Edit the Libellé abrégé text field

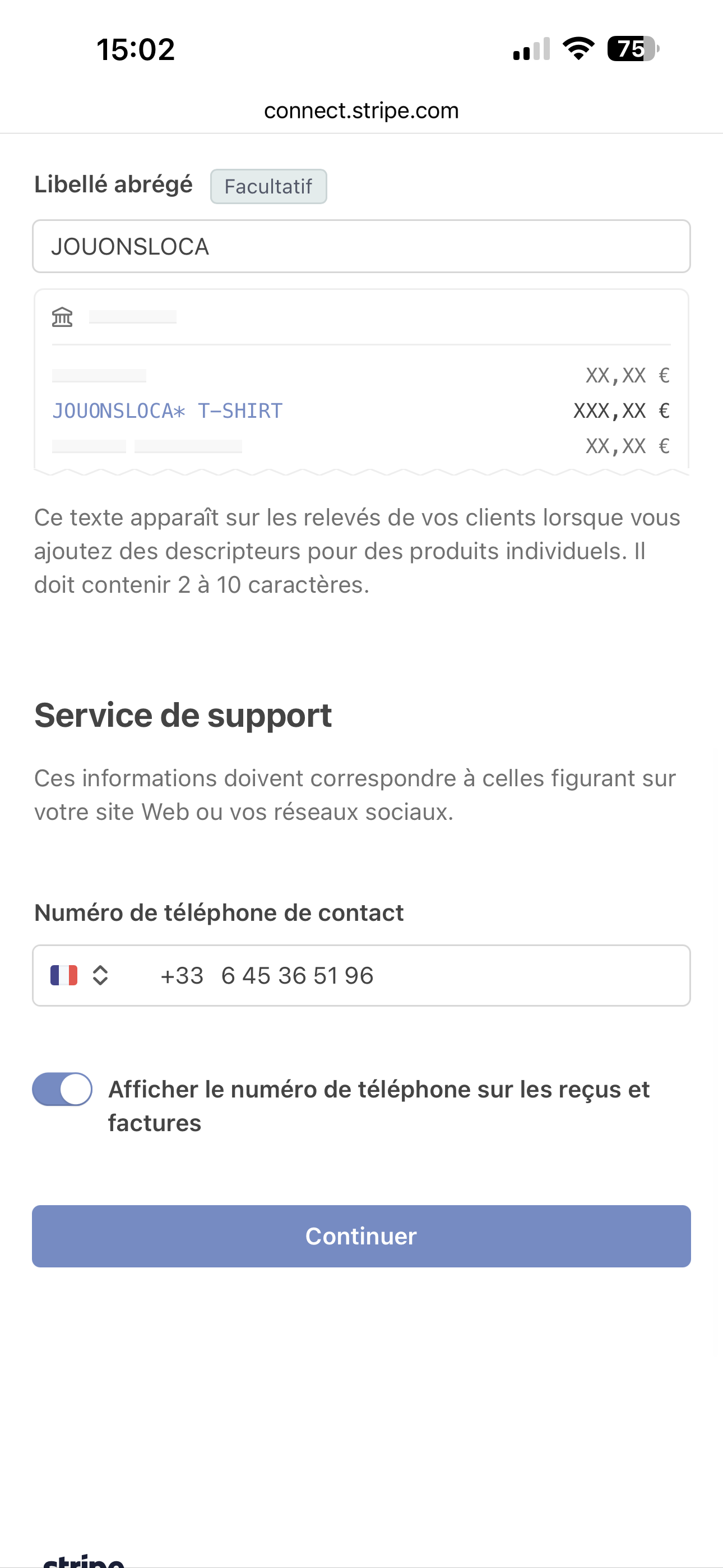[361, 247]
